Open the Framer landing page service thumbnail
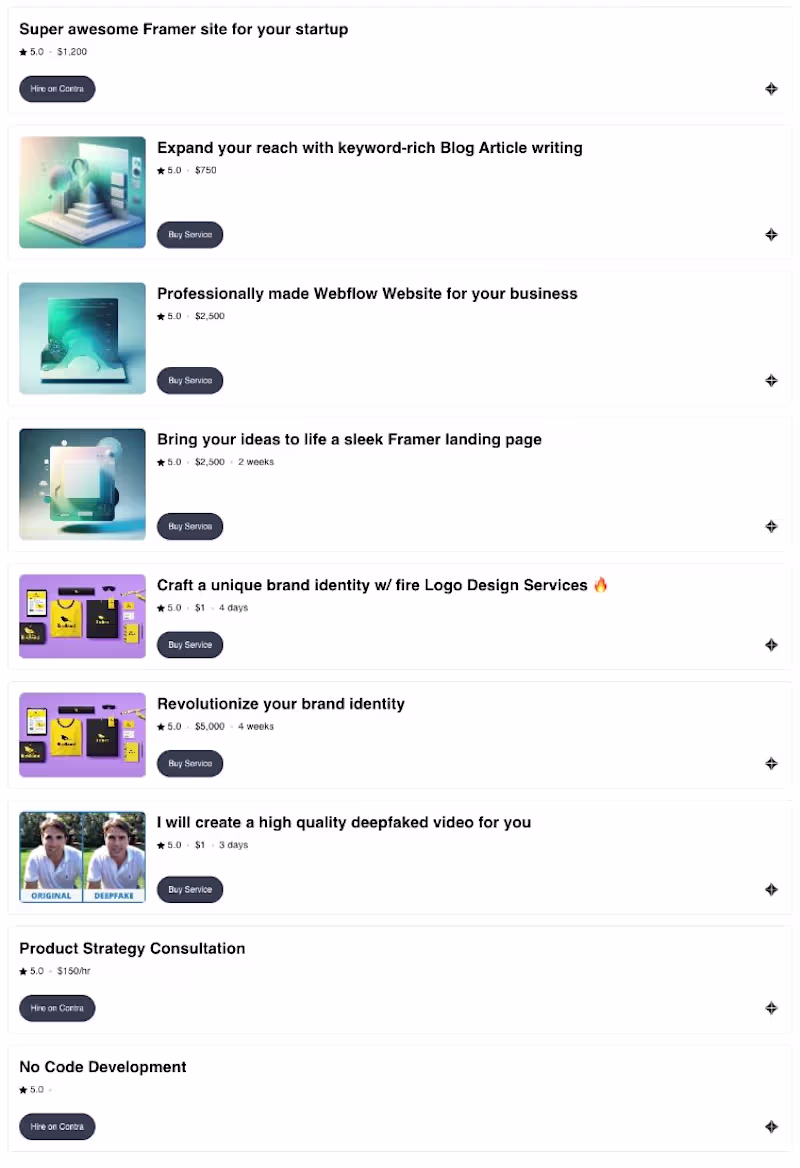The image size is (800, 1168). [82, 484]
